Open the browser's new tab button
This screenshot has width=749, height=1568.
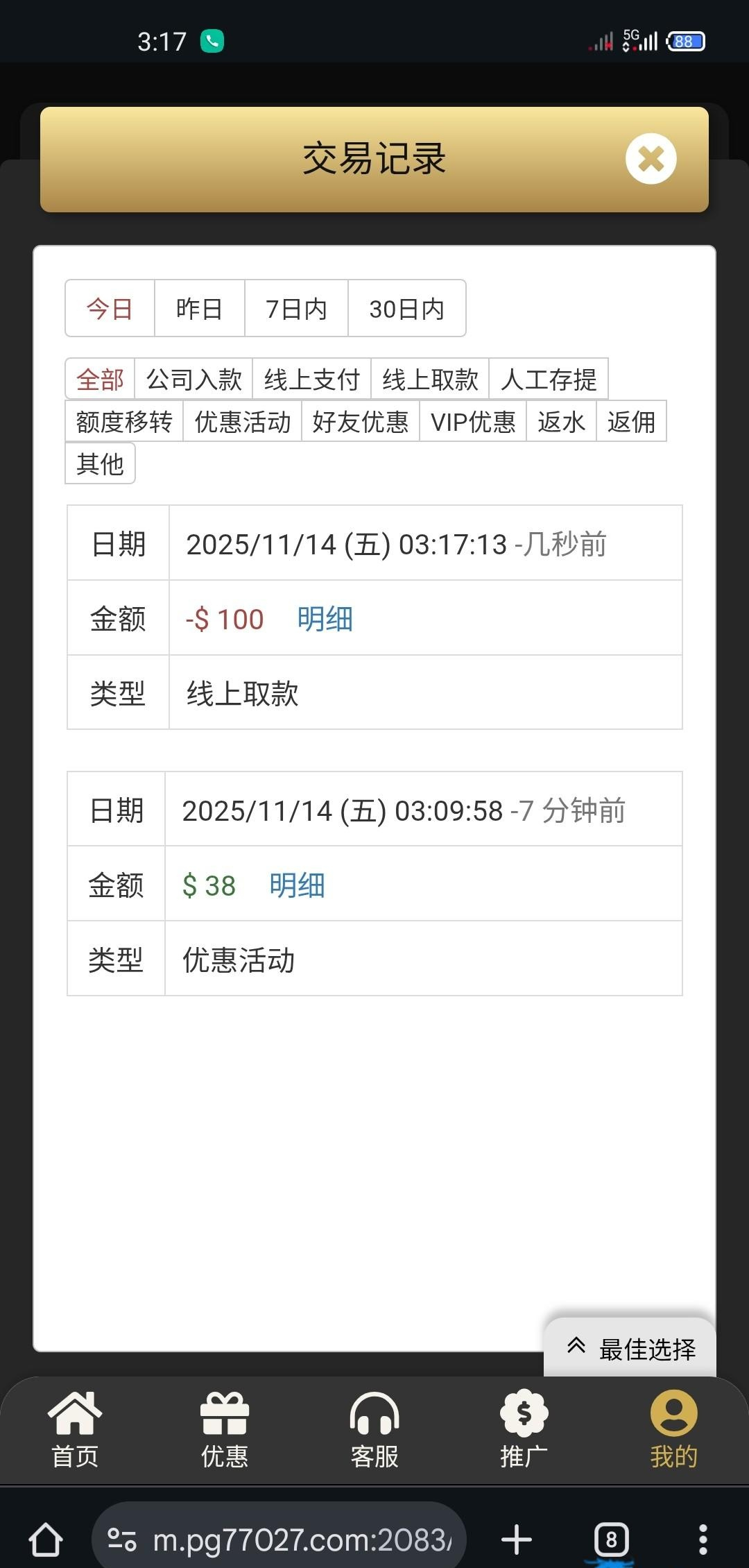click(x=517, y=1540)
